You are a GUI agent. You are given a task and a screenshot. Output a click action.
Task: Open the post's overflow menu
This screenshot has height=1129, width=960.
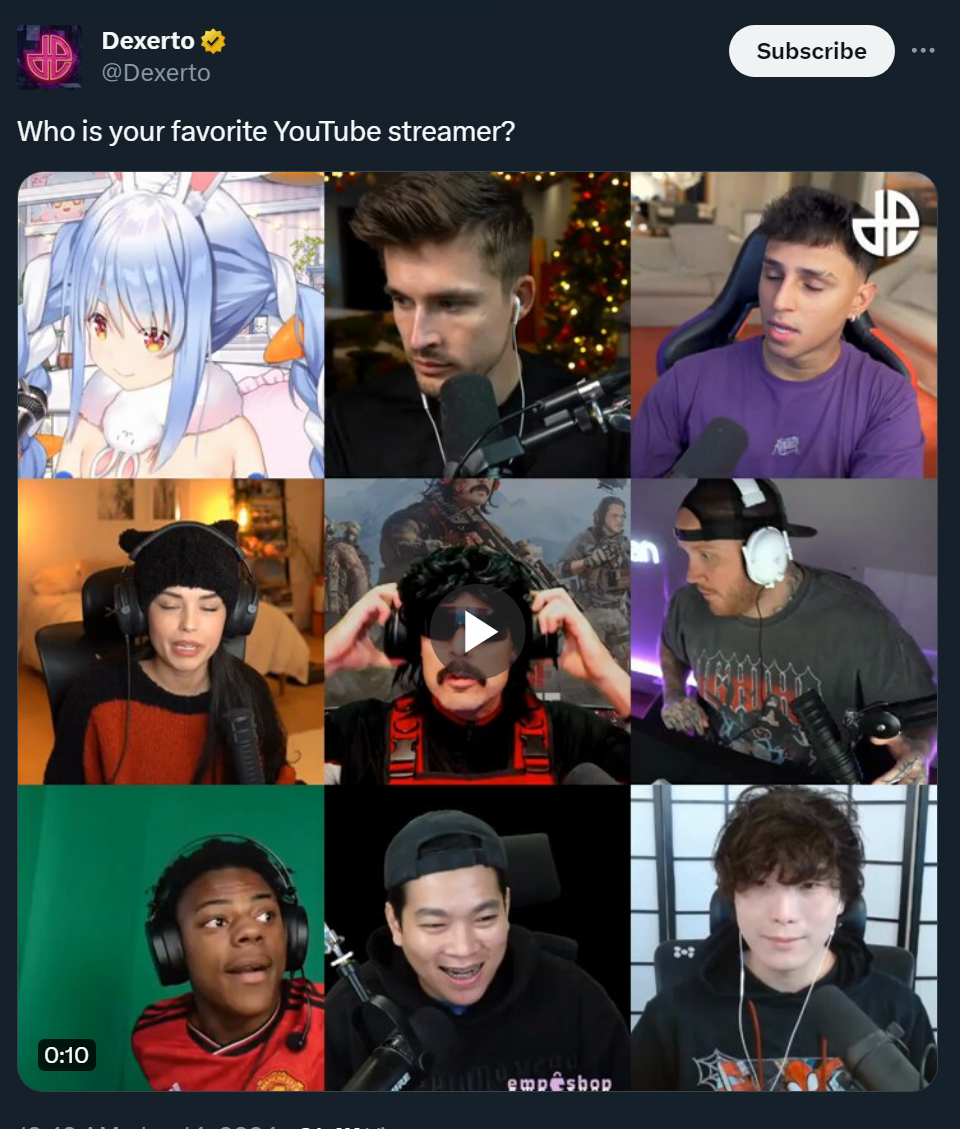[x=924, y=51]
